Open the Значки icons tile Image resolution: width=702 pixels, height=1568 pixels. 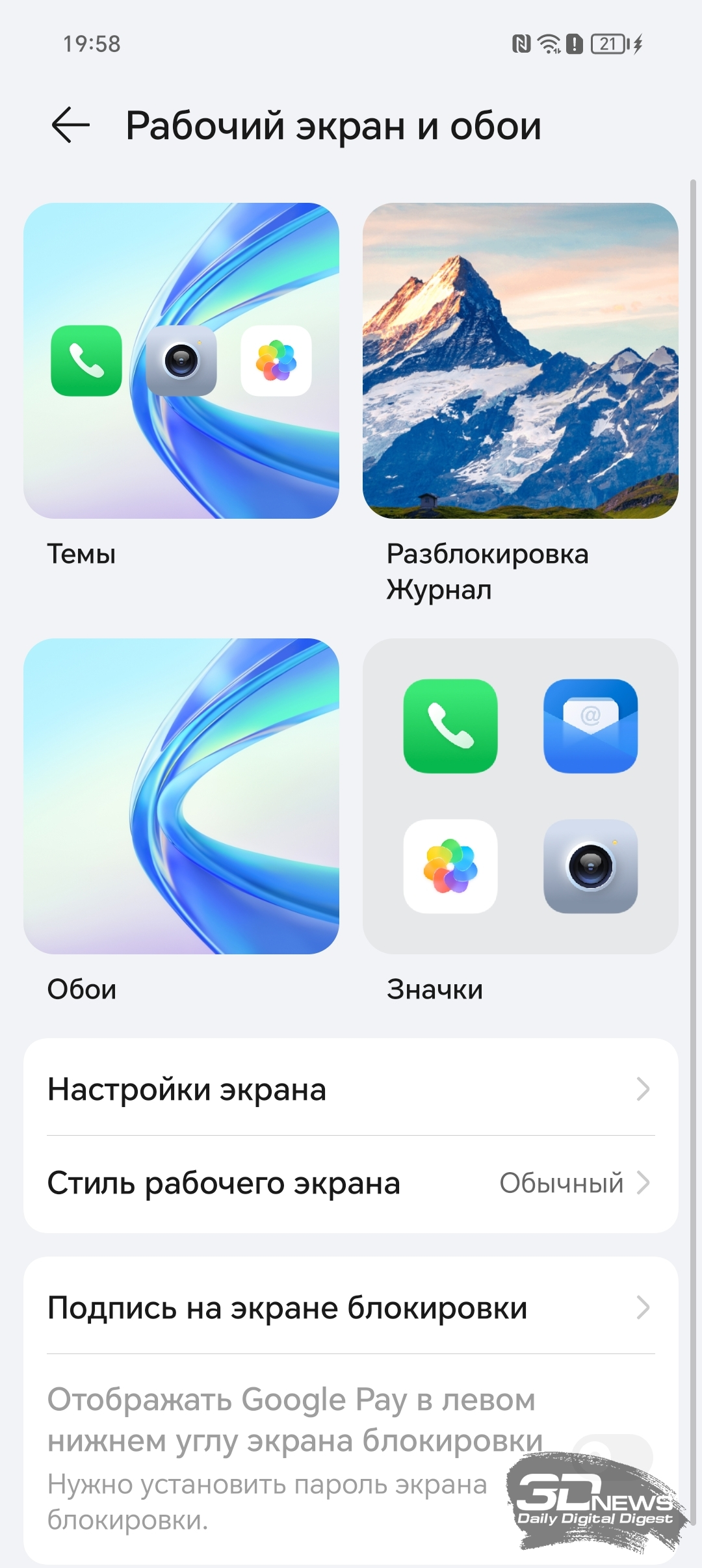520,796
